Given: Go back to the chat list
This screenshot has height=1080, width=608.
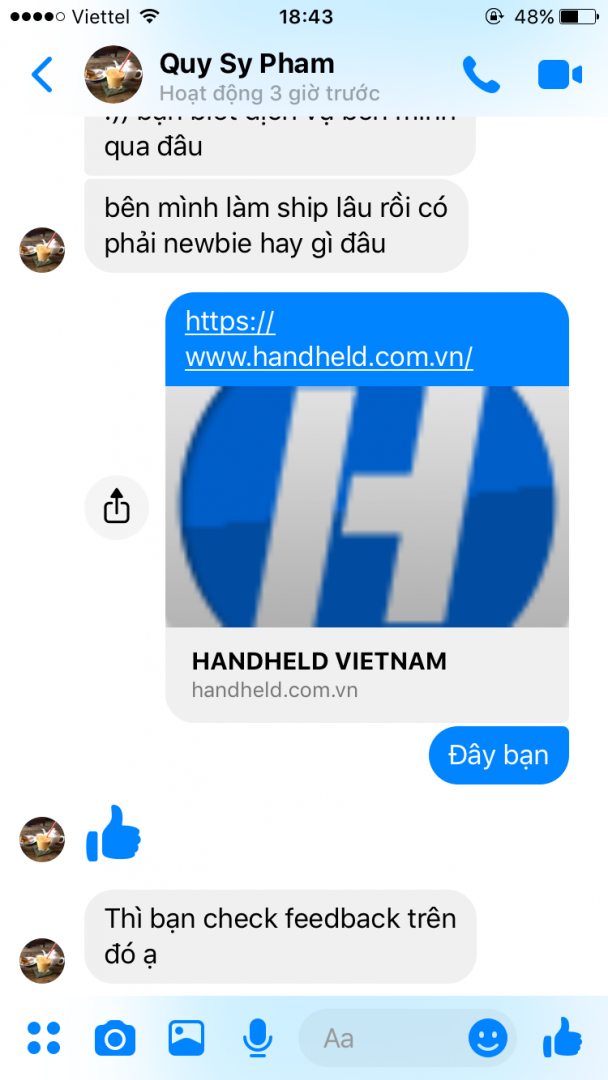Looking at the screenshot, I should click(x=42, y=75).
